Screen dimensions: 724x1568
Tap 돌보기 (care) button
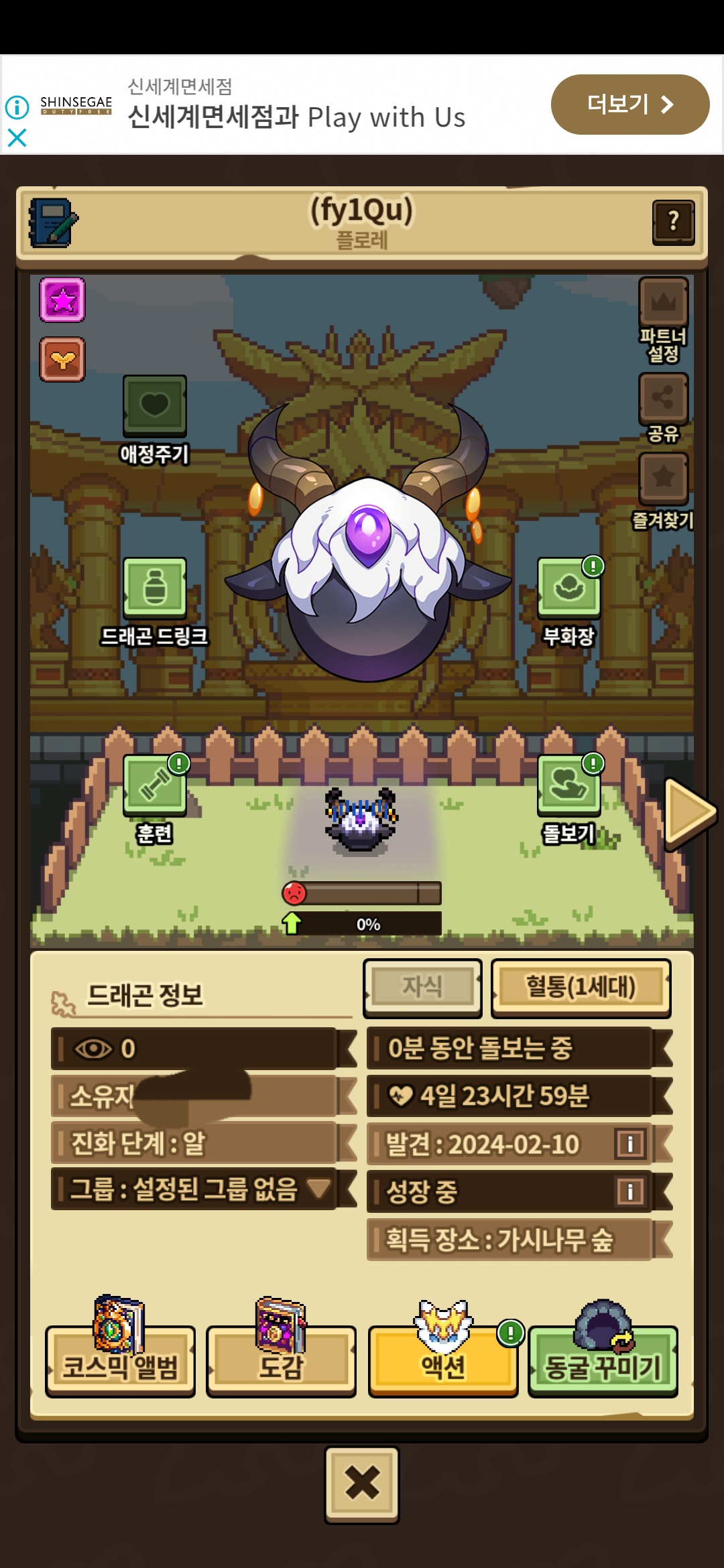pos(568,785)
